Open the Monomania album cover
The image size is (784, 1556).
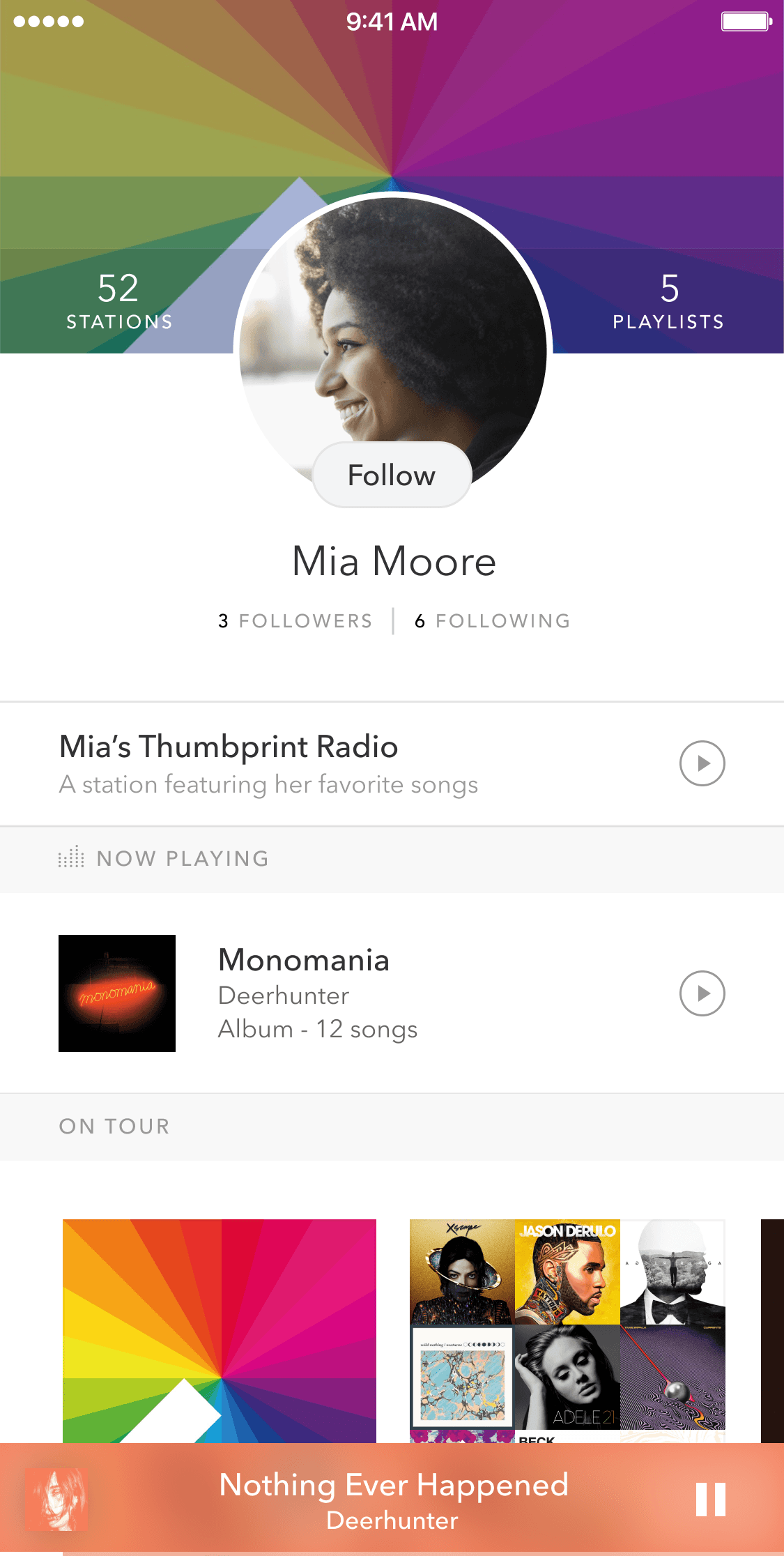pos(117,993)
